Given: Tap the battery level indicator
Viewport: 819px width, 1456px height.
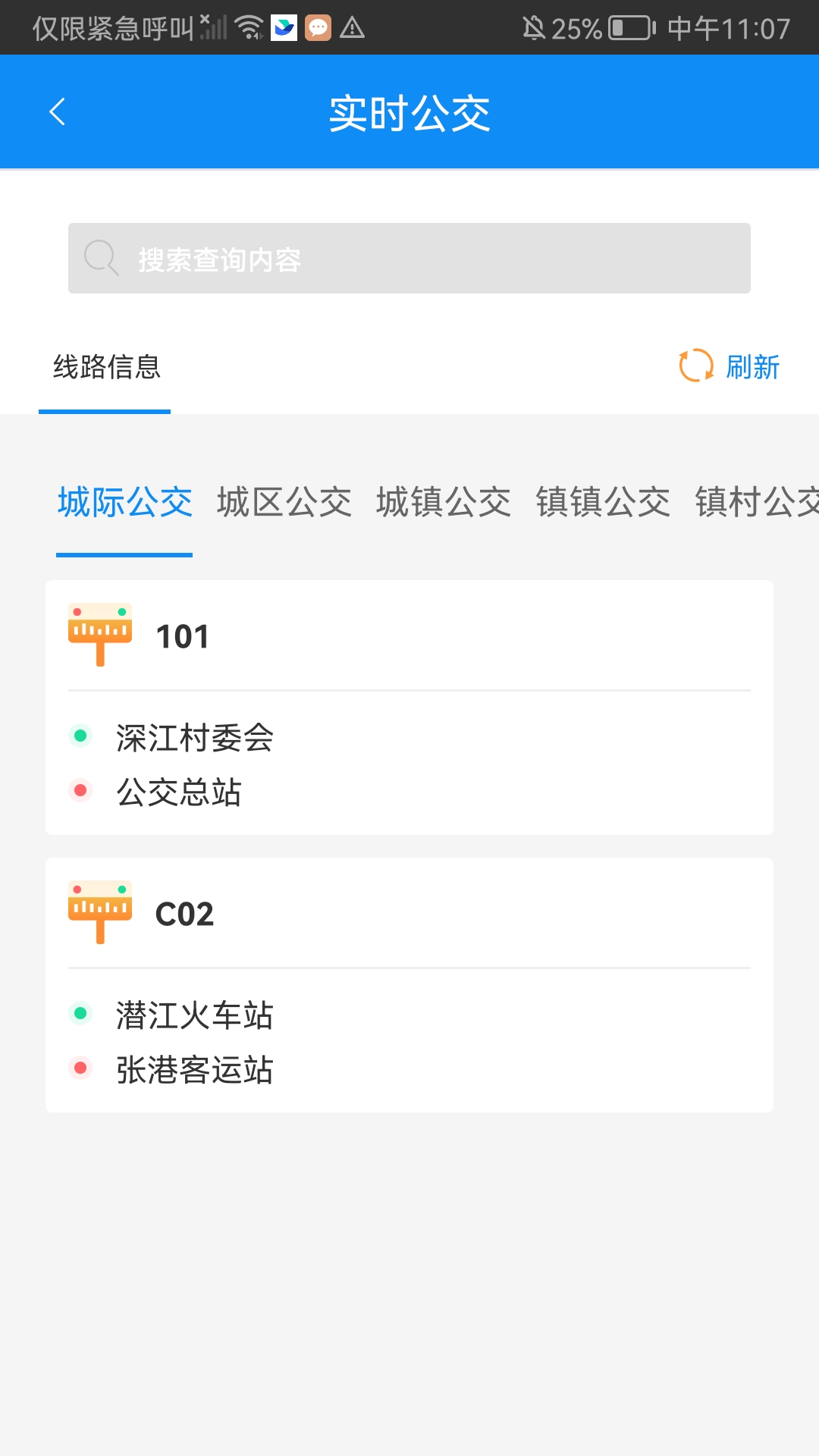Looking at the screenshot, I should (628, 27).
